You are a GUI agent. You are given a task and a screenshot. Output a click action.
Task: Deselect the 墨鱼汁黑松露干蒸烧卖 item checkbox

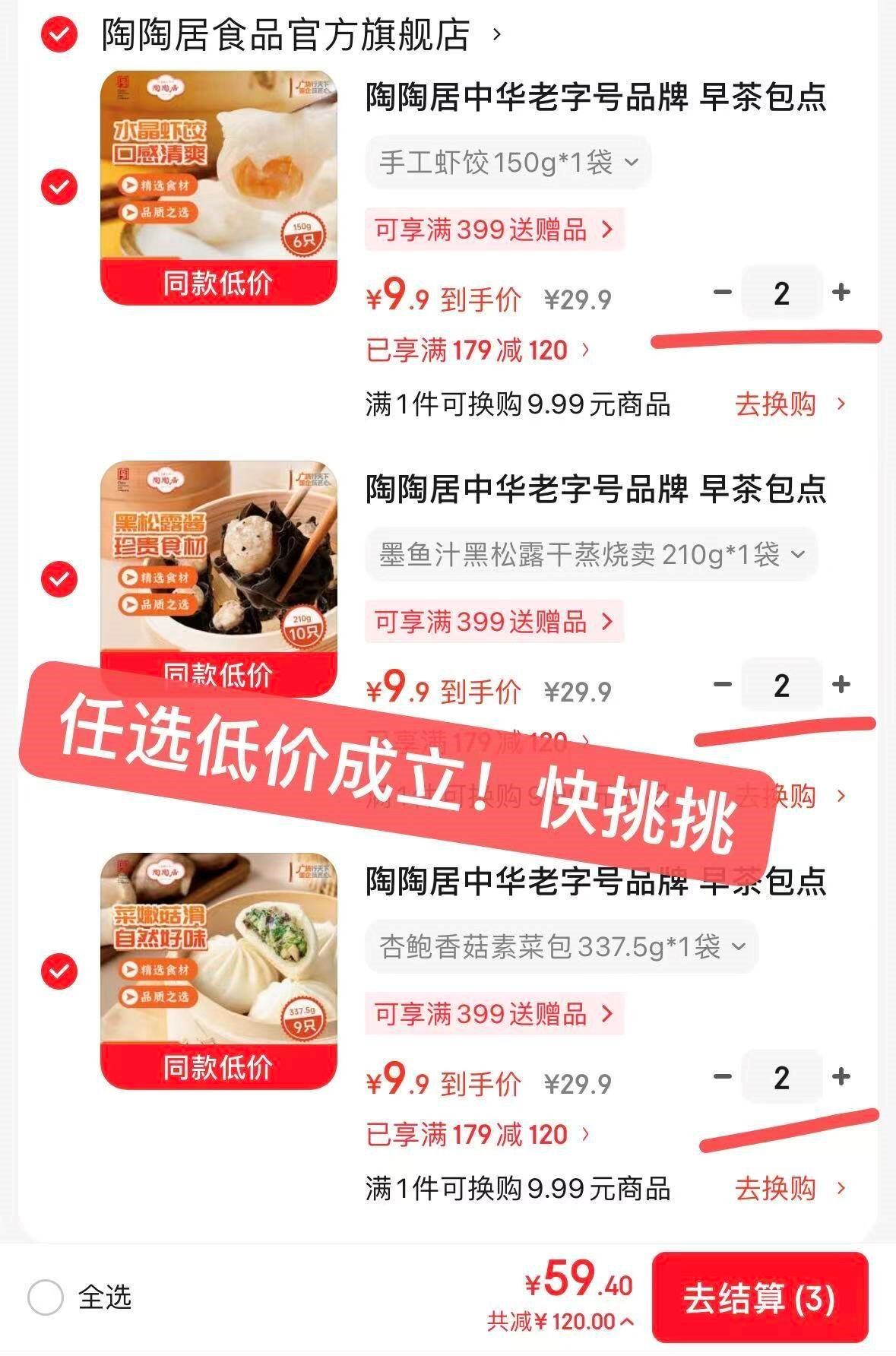click(x=59, y=579)
